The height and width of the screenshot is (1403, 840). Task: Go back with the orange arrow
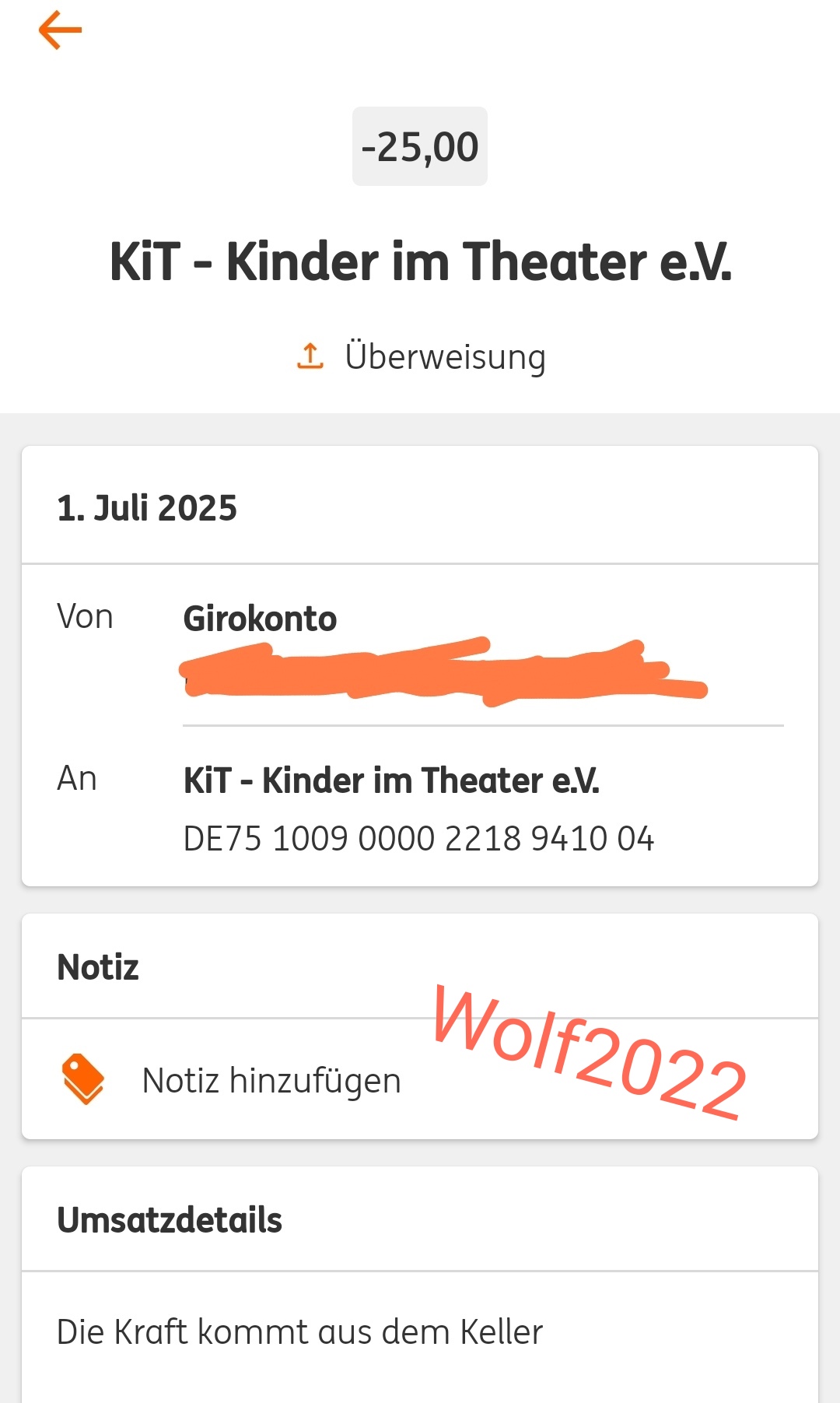[x=60, y=30]
